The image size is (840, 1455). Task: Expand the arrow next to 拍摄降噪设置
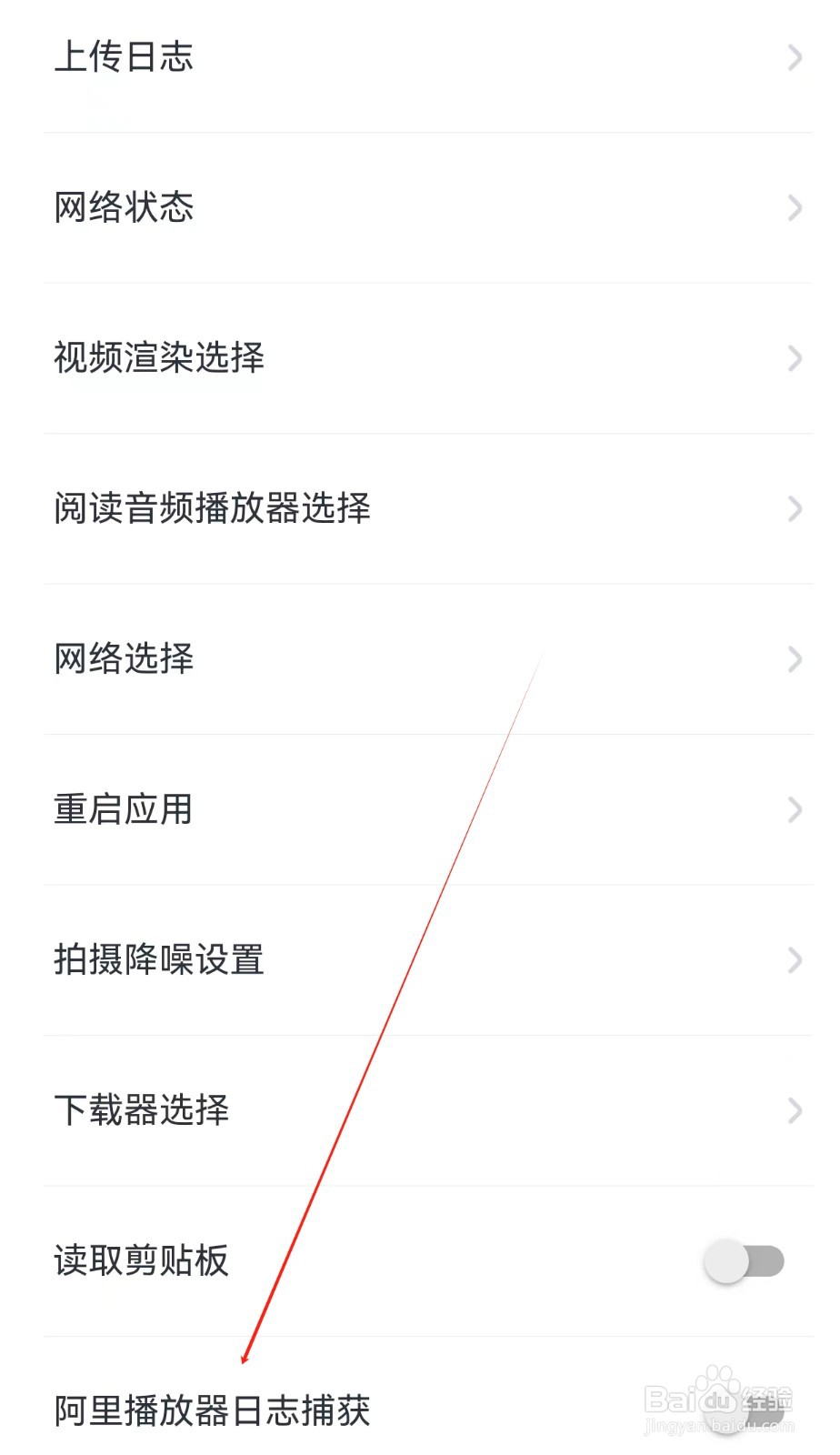point(794,959)
